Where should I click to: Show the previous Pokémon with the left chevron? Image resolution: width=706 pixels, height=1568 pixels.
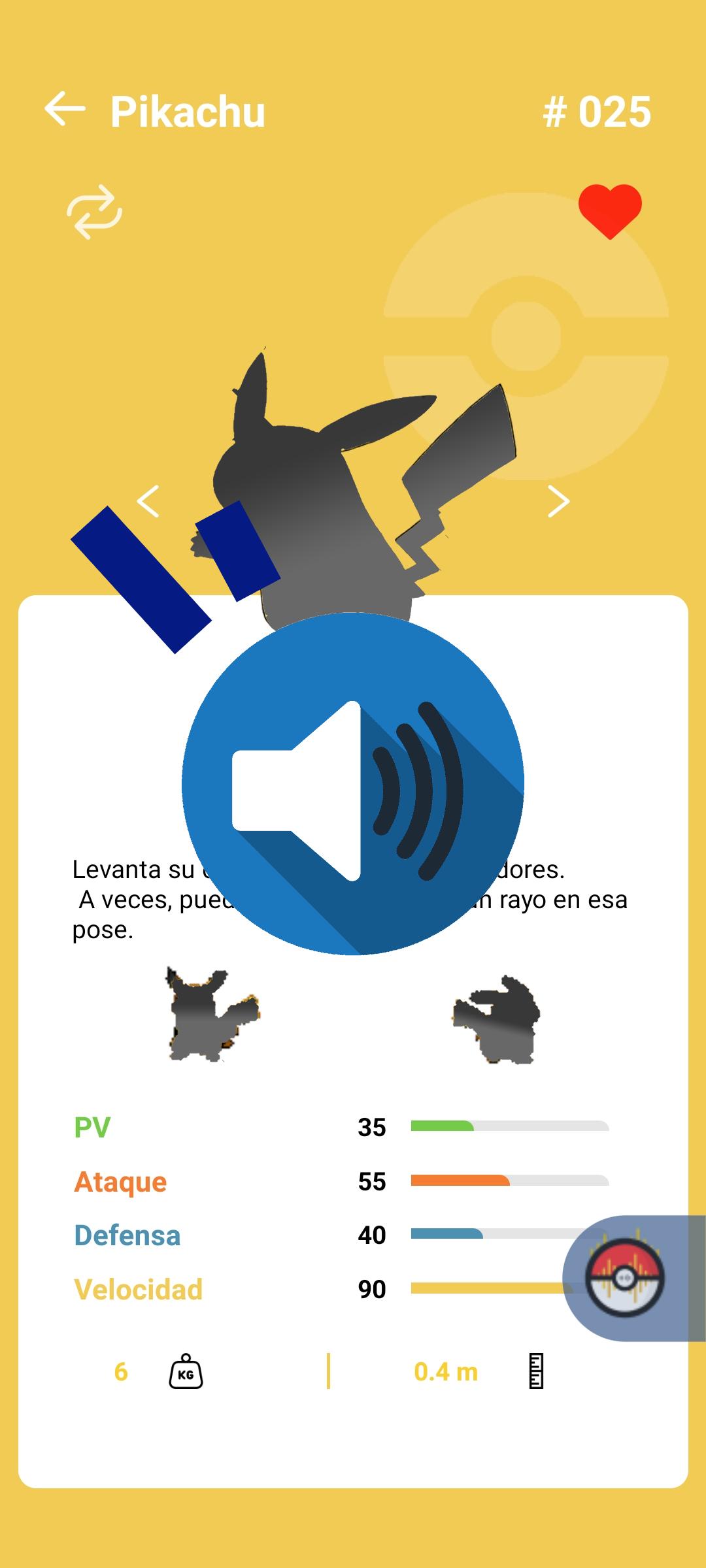pos(148,501)
